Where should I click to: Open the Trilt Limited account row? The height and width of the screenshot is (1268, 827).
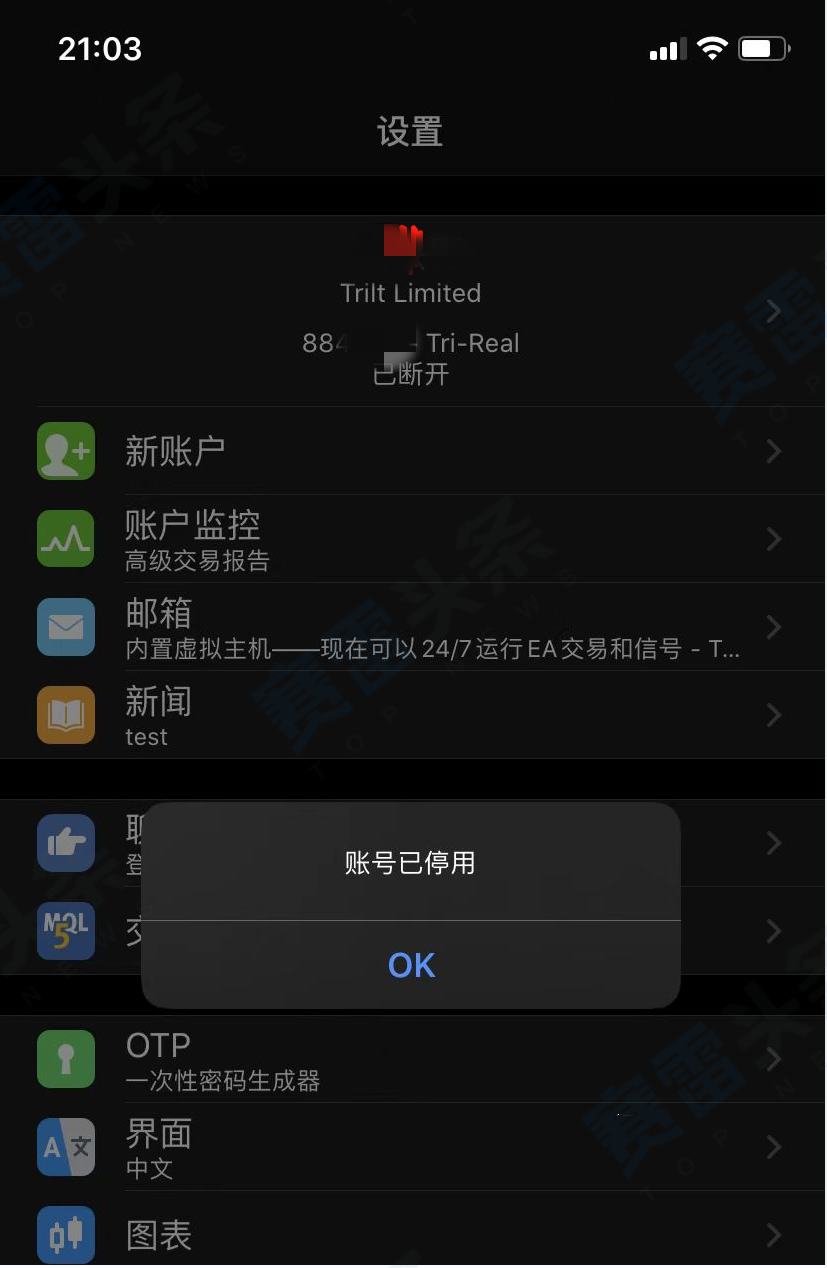click(x=411, y=312)
